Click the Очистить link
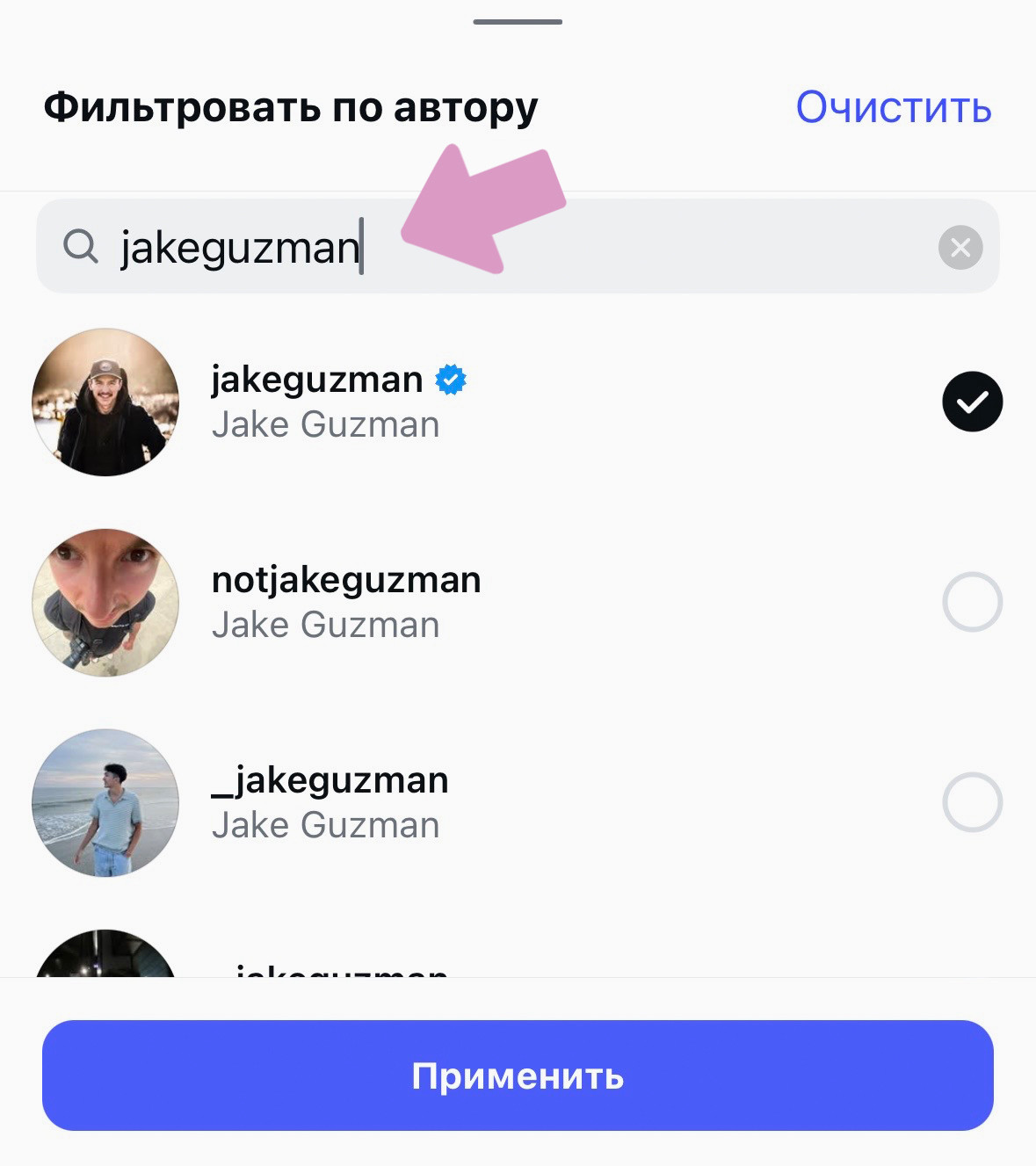The image size is (1036, 1166). point(893,105)
